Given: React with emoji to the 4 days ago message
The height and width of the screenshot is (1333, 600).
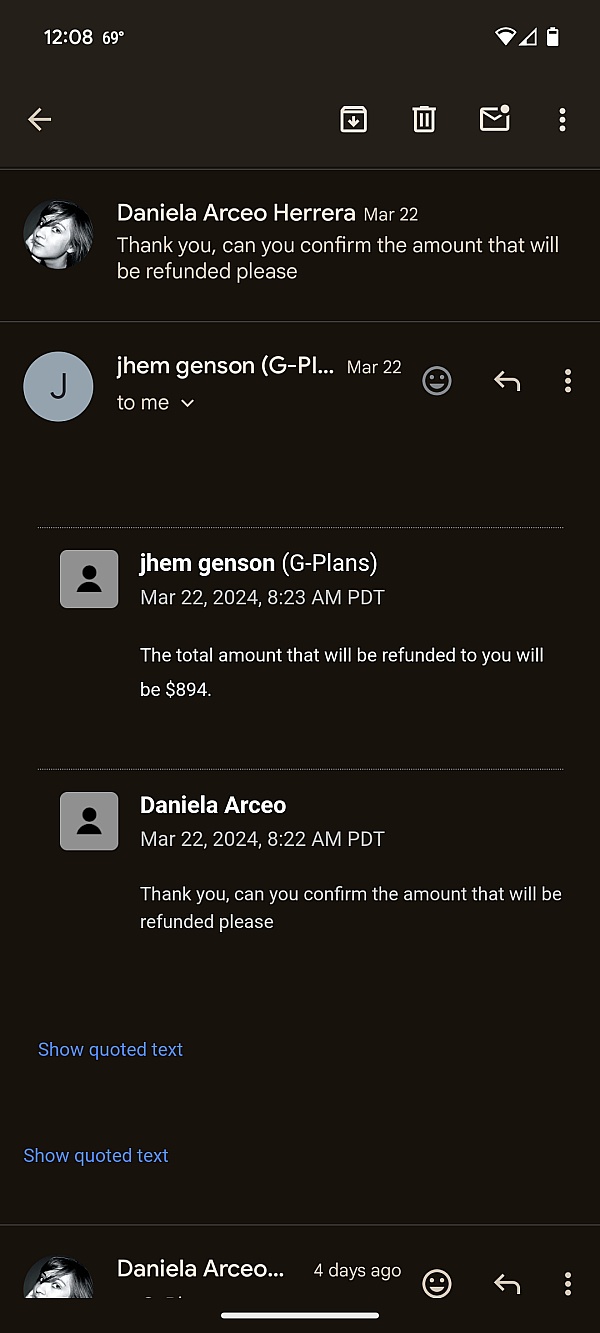Looking at the screenshot, I should pyautogui.click(x=437, y=1284).
